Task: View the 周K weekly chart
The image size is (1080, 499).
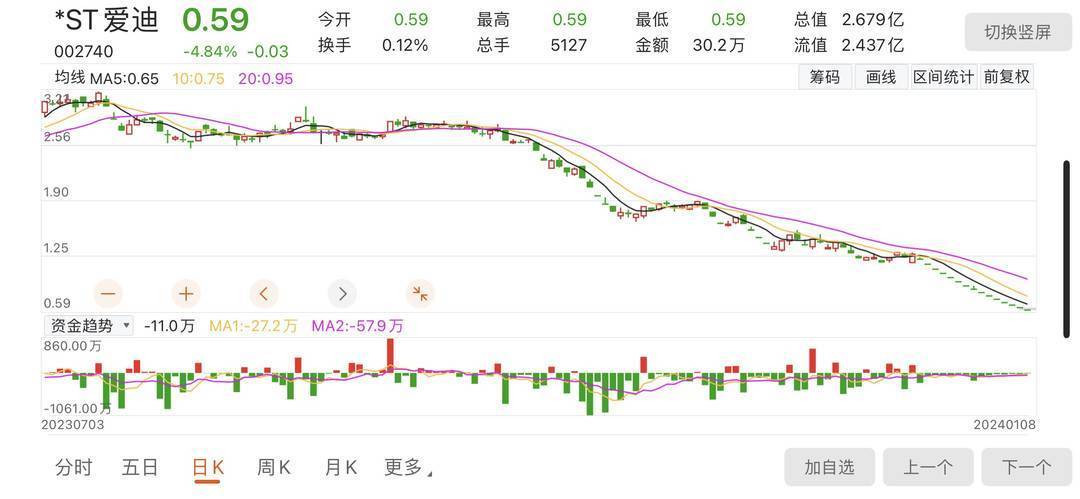Action: pyautogui.click(x=273, y=467)
